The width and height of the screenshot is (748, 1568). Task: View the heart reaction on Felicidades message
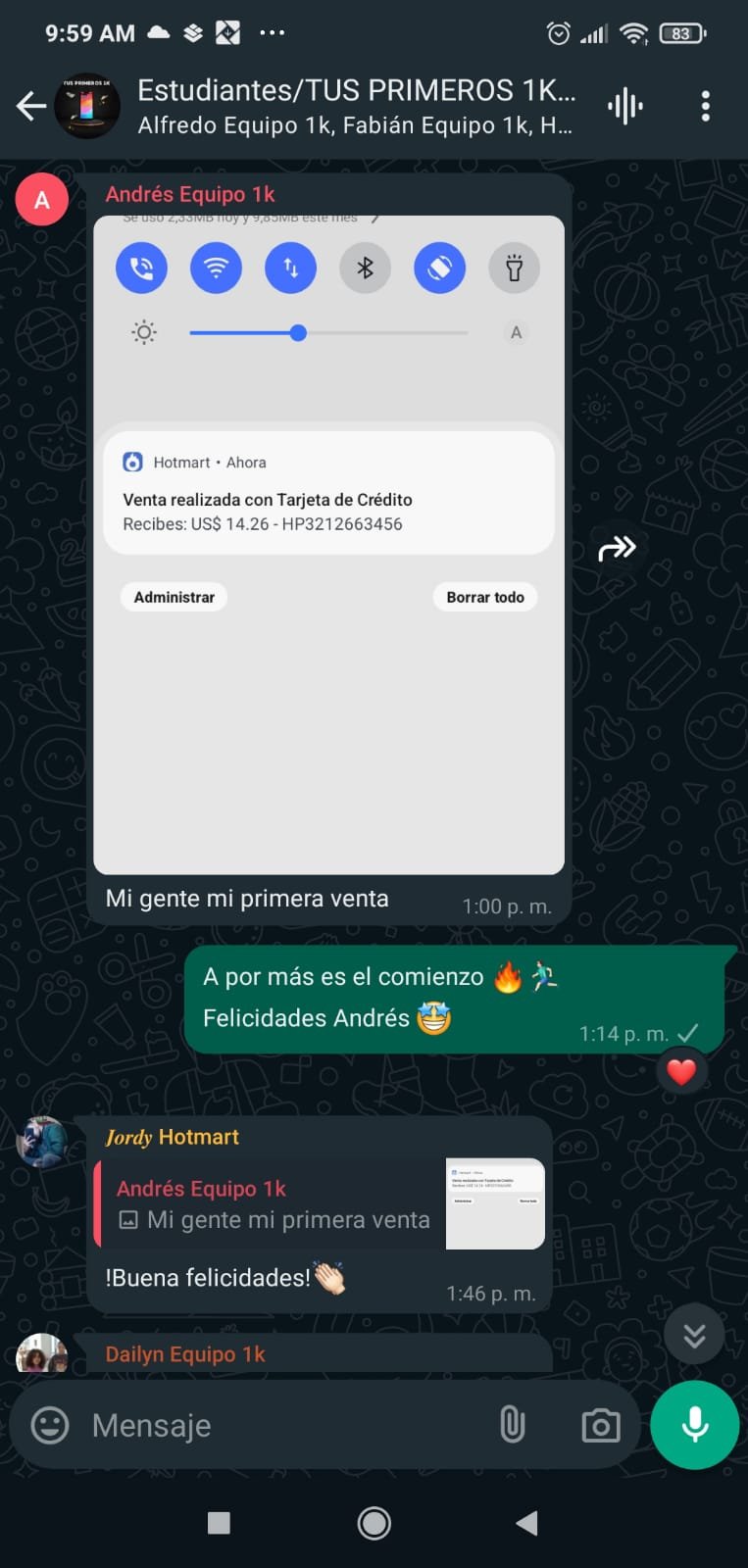coord(681,1071)
